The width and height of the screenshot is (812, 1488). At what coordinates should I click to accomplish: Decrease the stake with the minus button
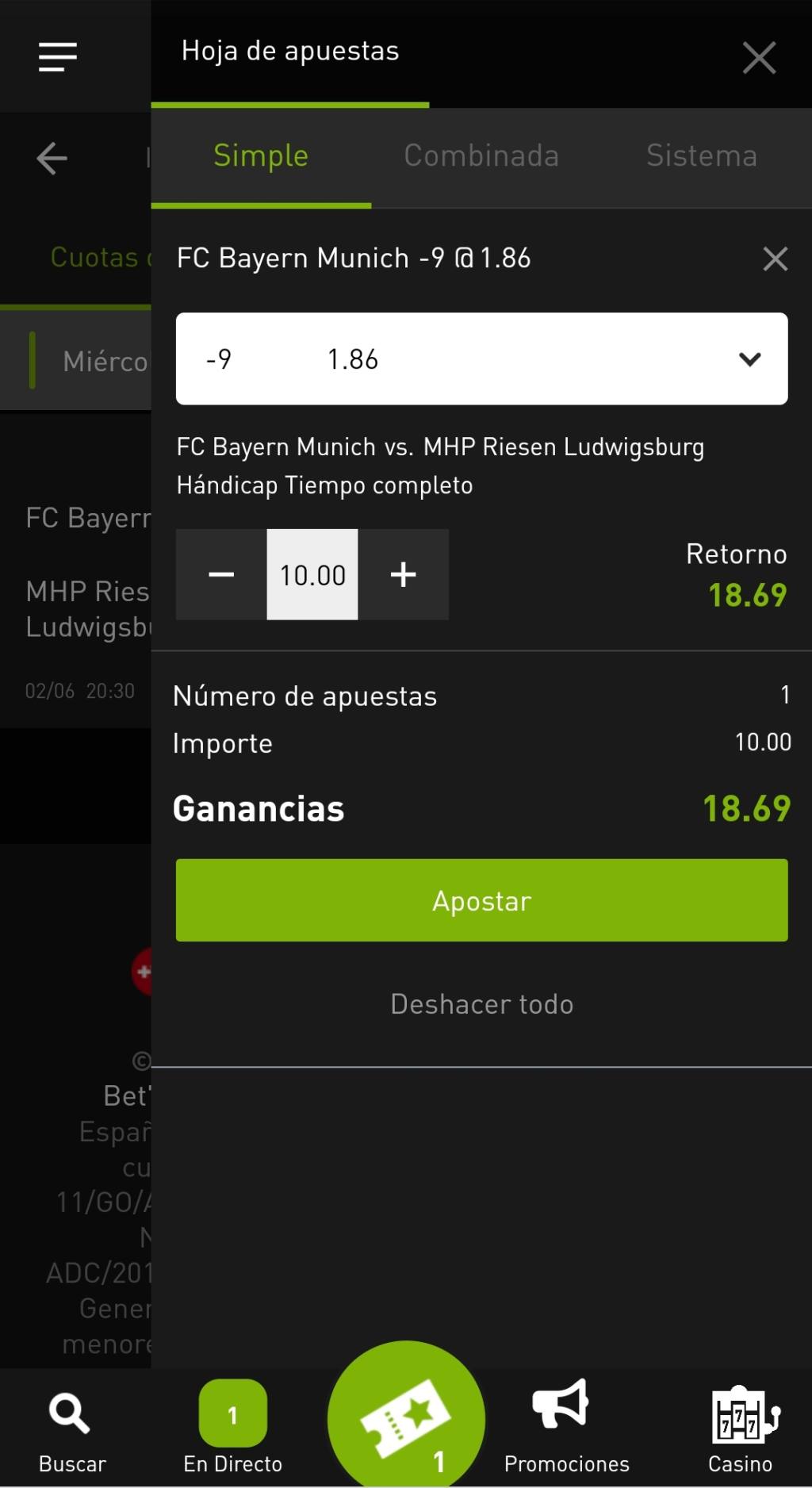pos(221,574)
